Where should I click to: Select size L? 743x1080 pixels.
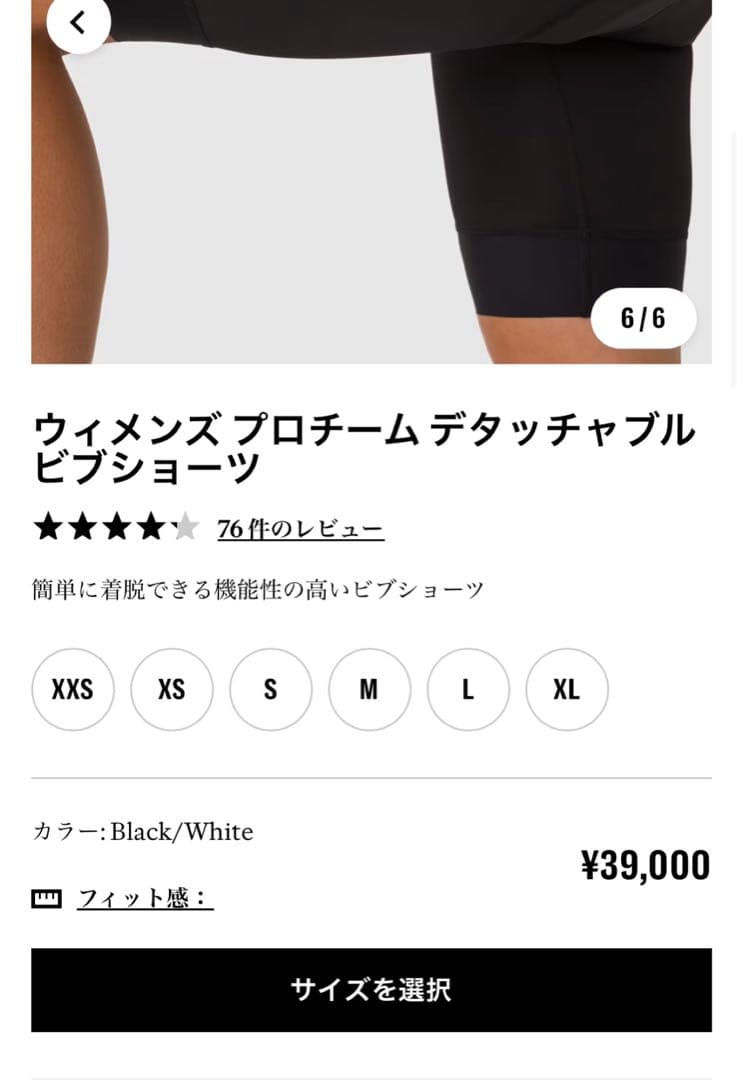pos(468,689)
